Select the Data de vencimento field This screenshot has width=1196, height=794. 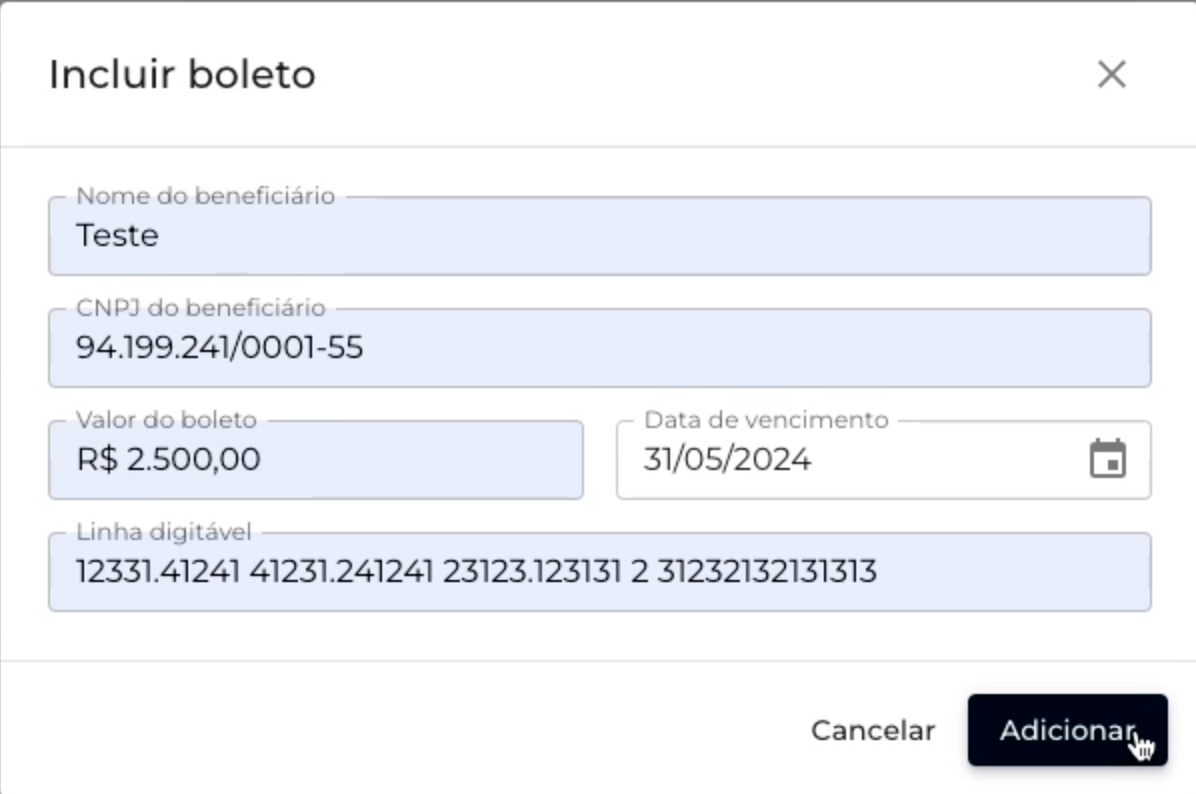[850, 460]
